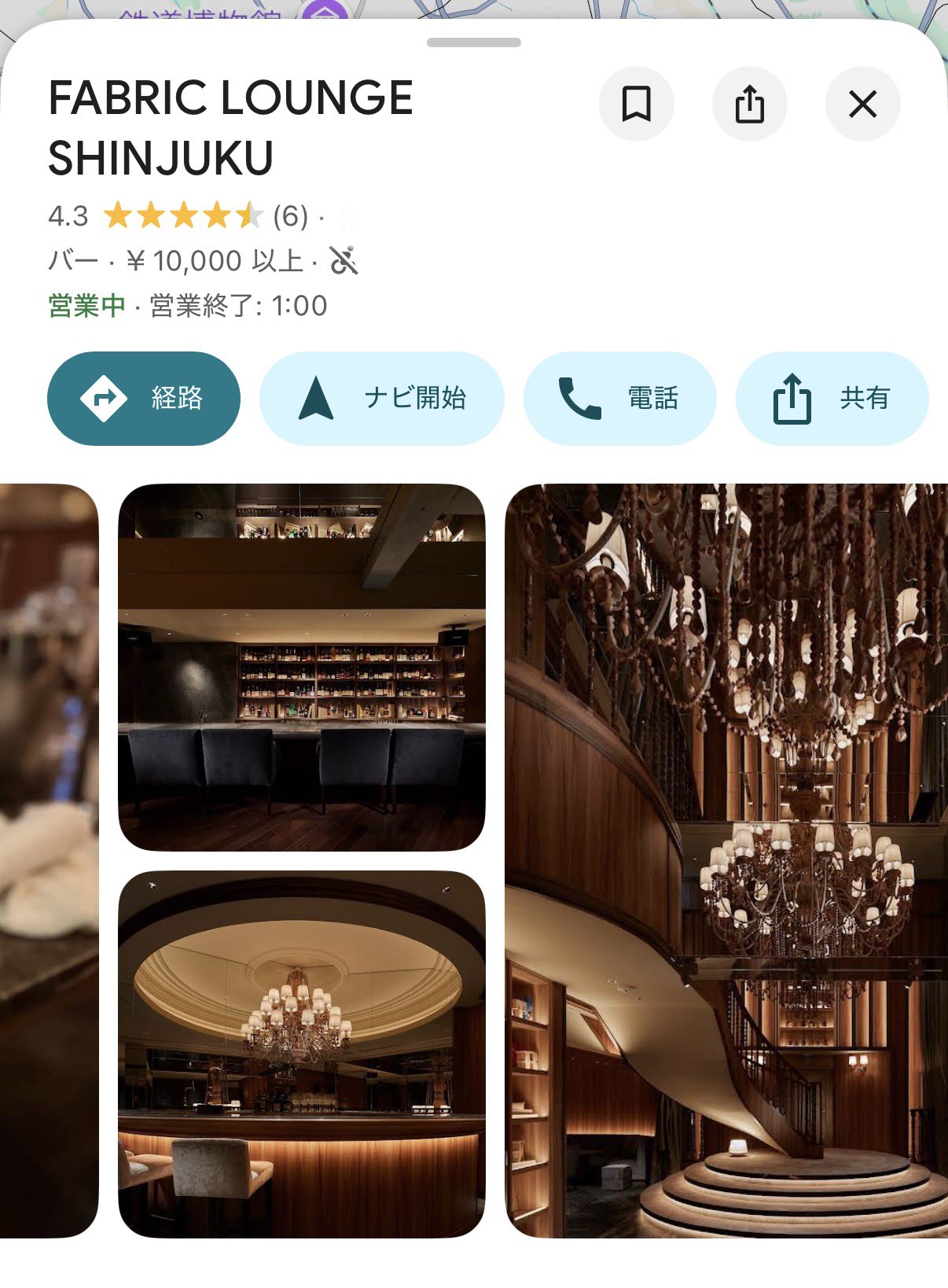Open the partly hidden photo at the left edge
The image size is (948, 1288).
pyautogui.click(x=49, y=861)
